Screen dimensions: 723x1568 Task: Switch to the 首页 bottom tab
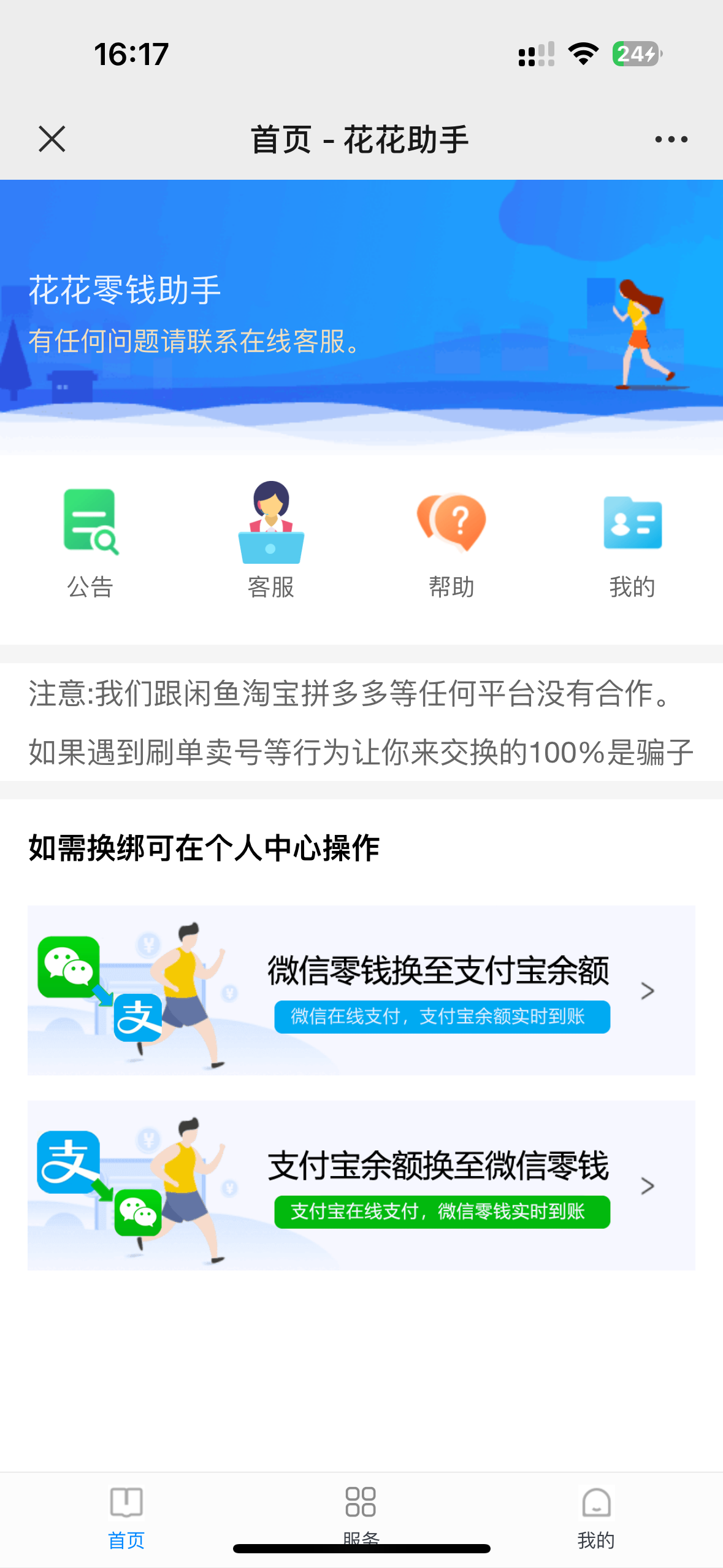point(126,1515)
